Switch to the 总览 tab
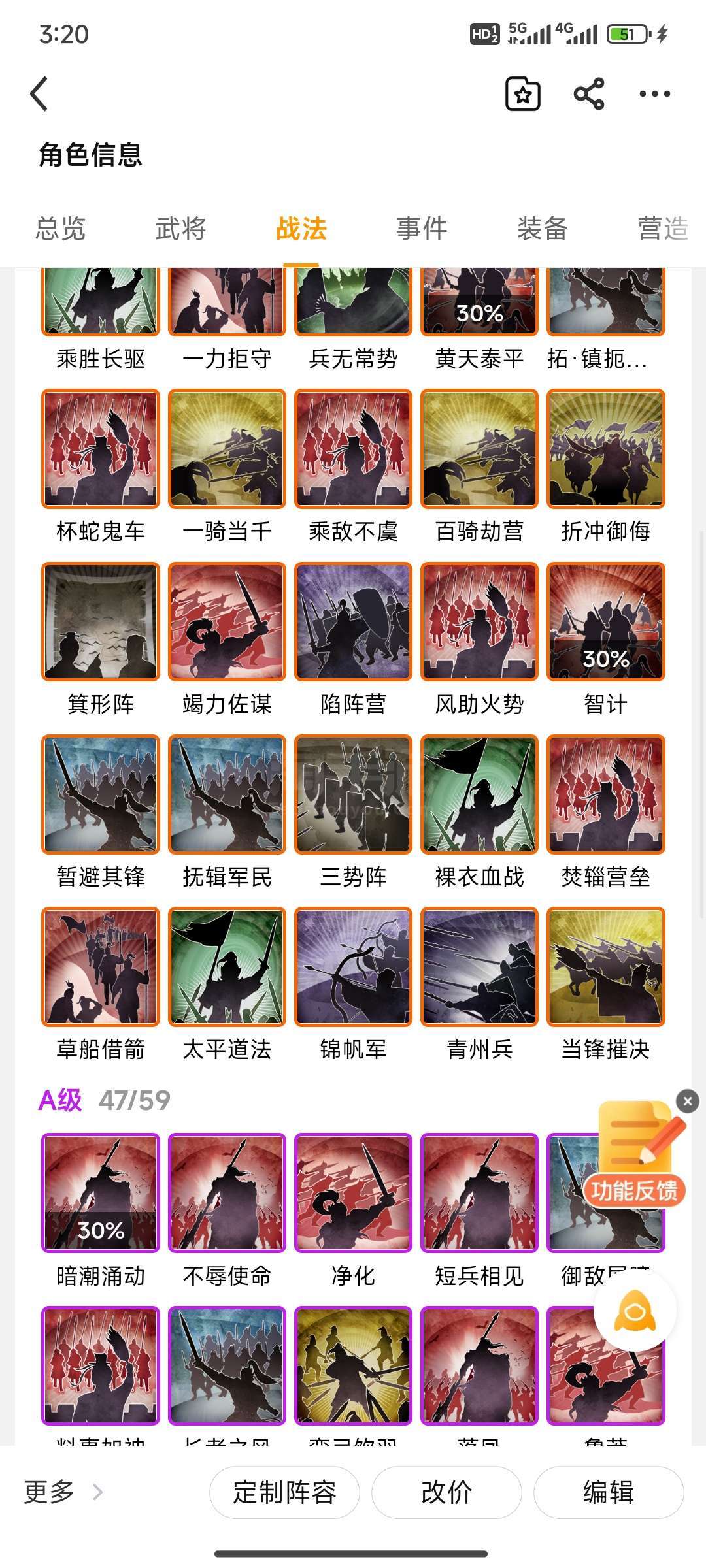Viewport: 706px width, 1568px height. point(60,229)
